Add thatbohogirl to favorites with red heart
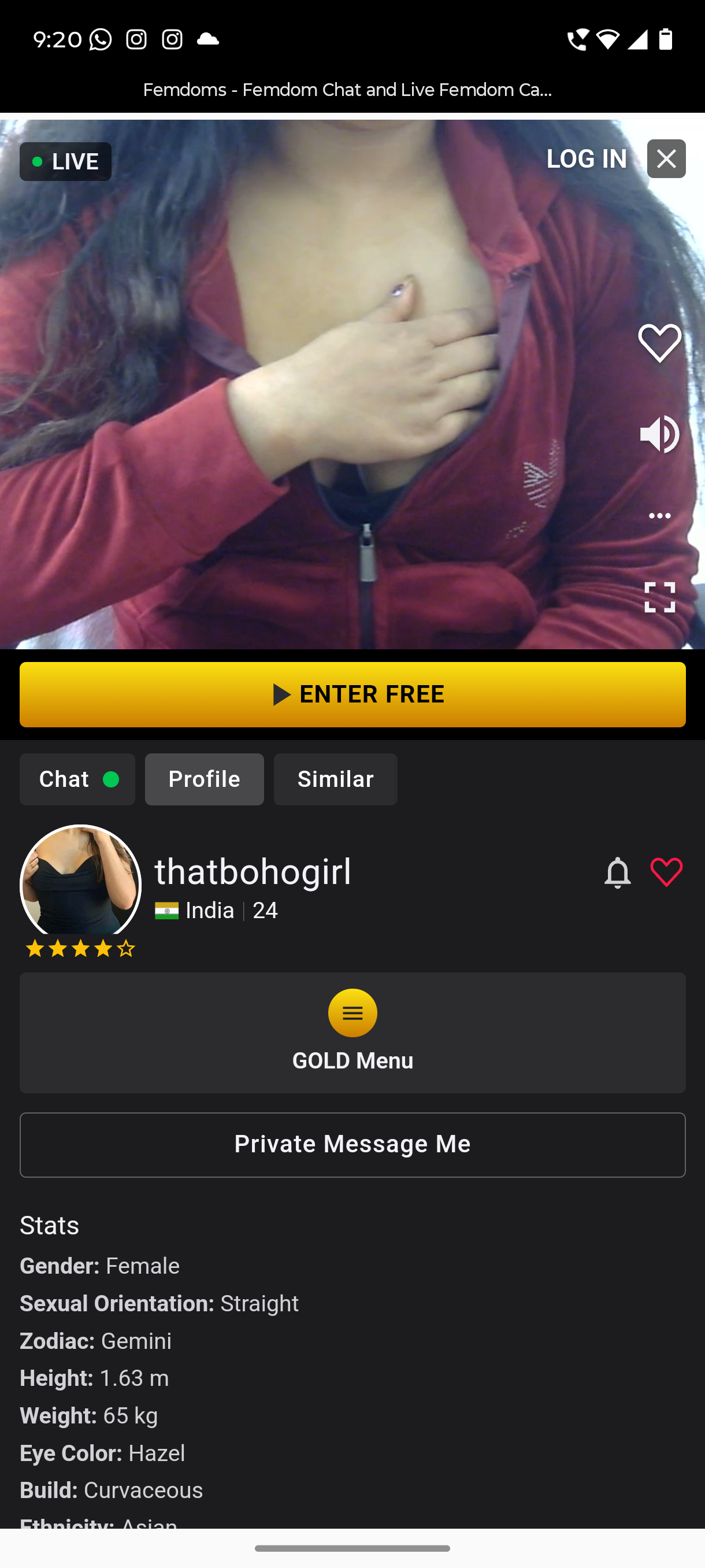 (666, 873)
